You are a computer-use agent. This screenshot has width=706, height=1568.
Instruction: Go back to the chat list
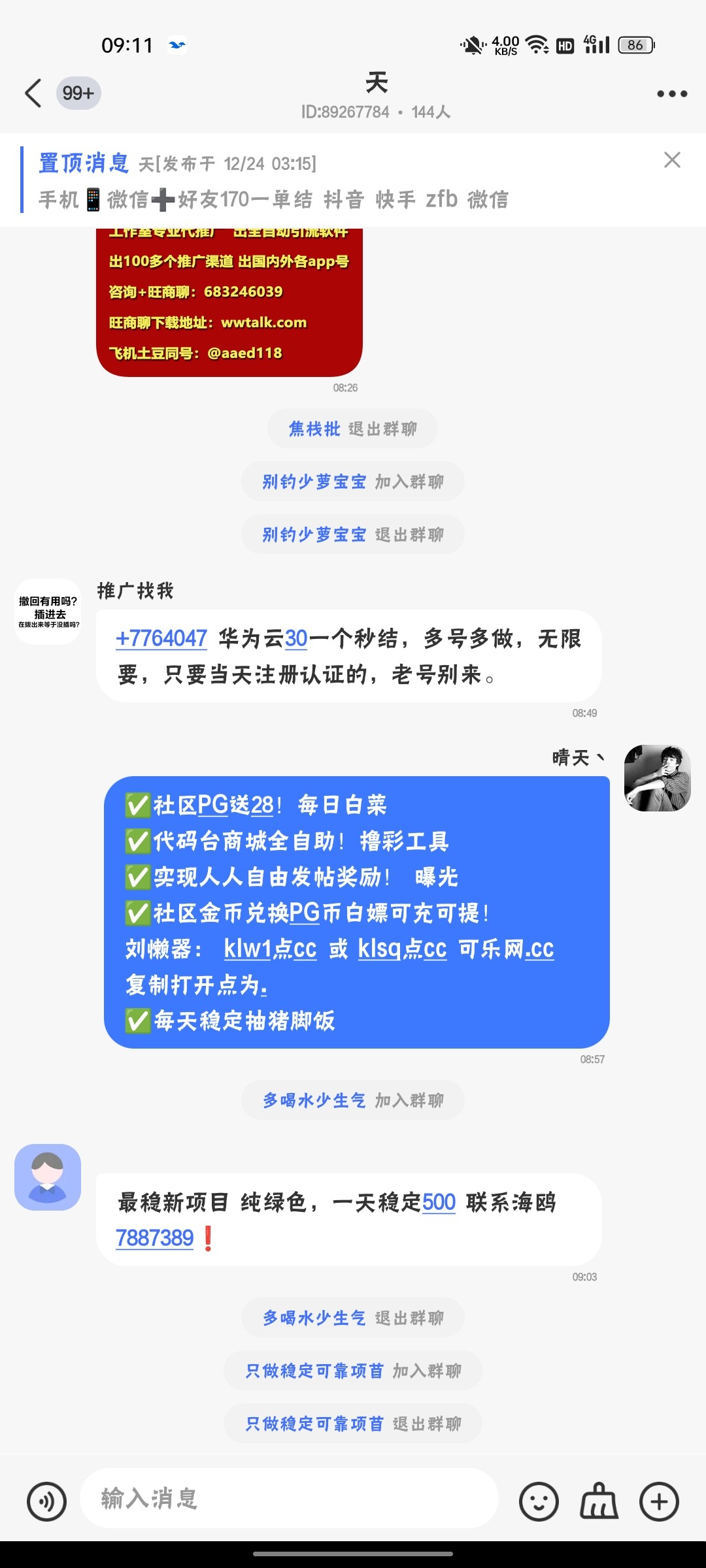tap(34, 93)
